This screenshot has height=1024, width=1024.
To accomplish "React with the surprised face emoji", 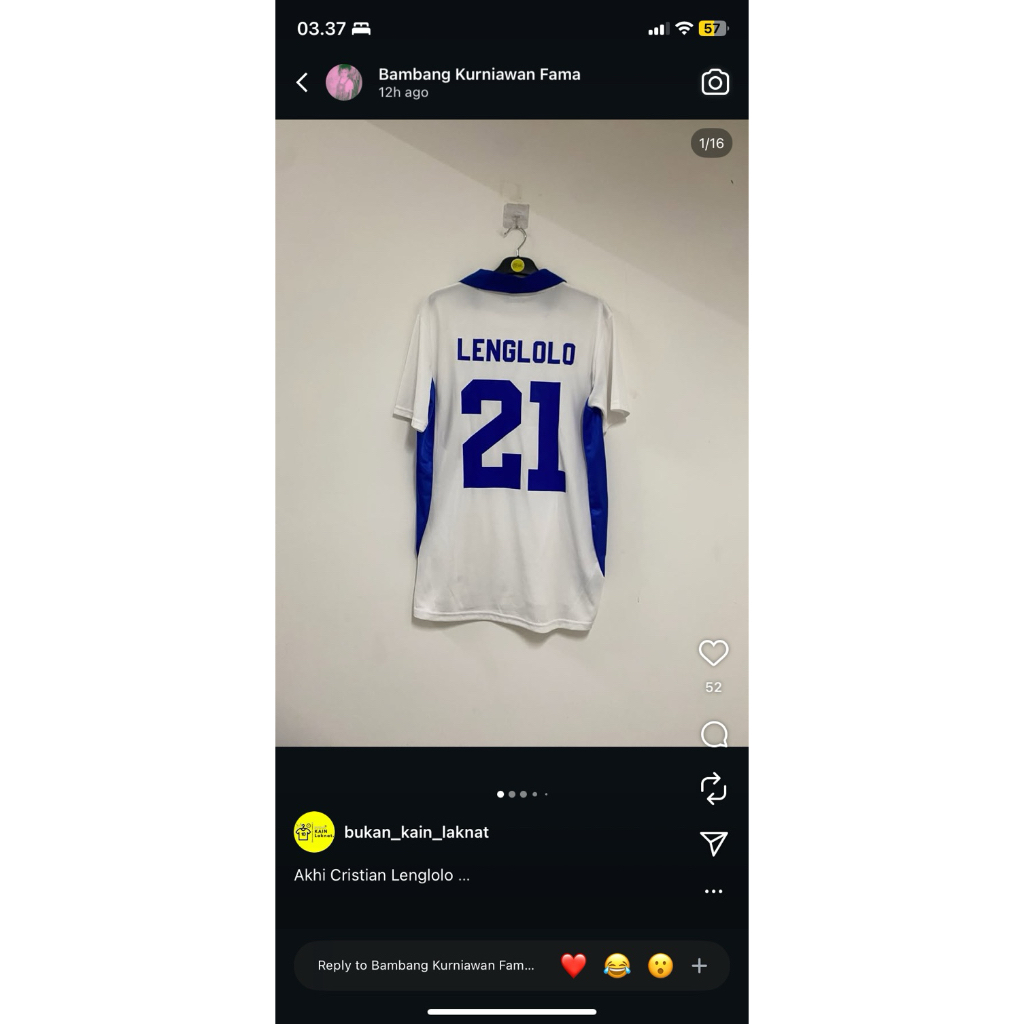I will coord(660,966).
